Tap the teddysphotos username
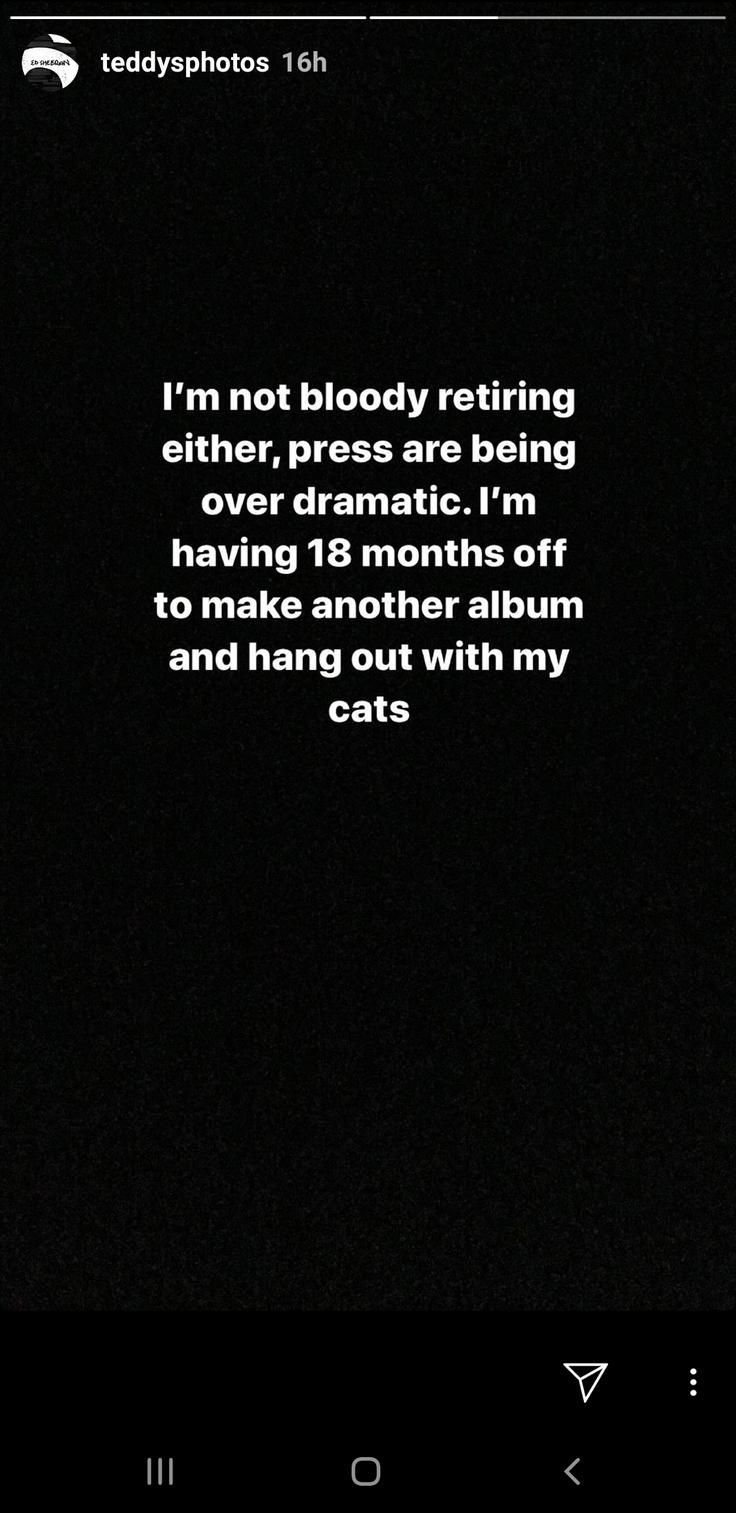The width and height of the screenshot is (736, 1513). (184, 62)
